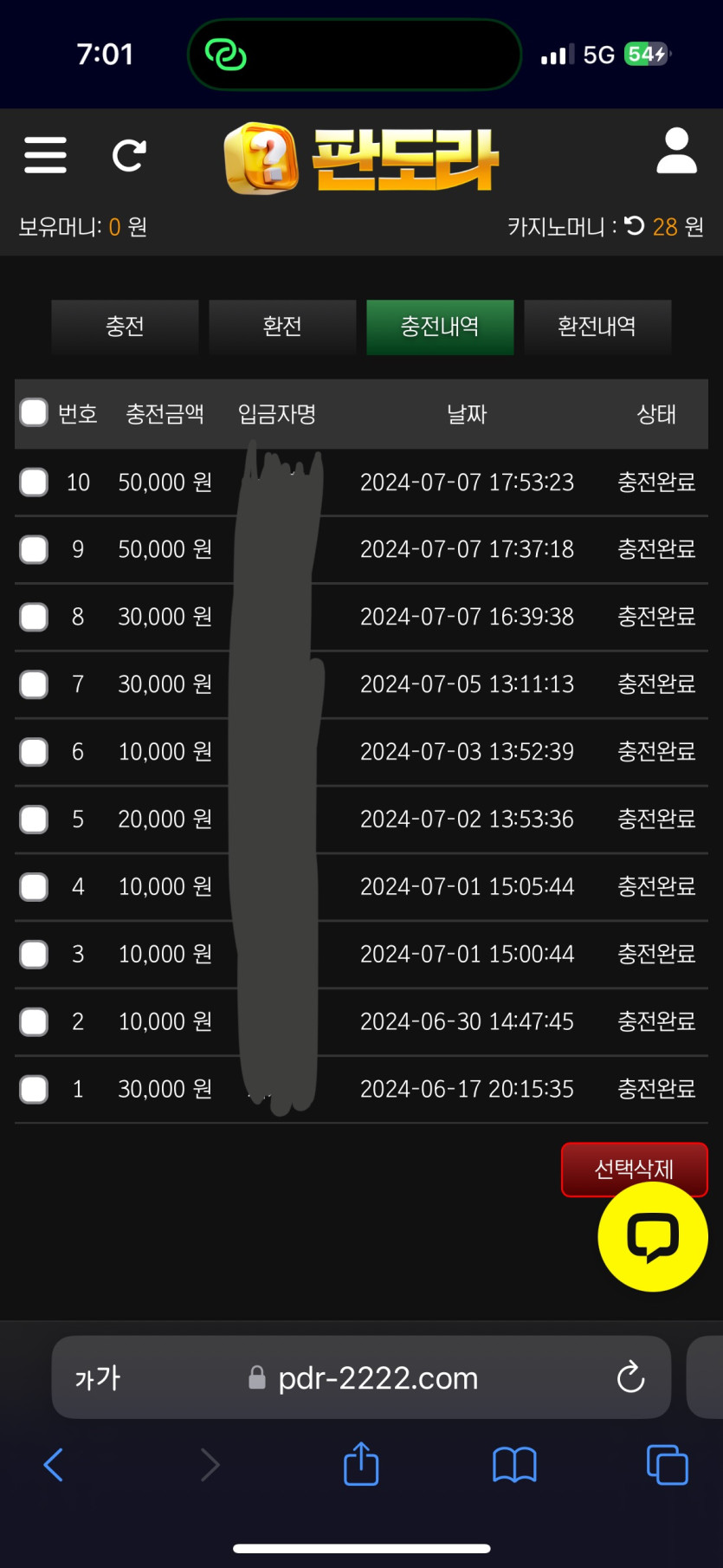723x1568 pixels.
Task: Tap the page refresh icon beside the menu
Action: (129, 156)
